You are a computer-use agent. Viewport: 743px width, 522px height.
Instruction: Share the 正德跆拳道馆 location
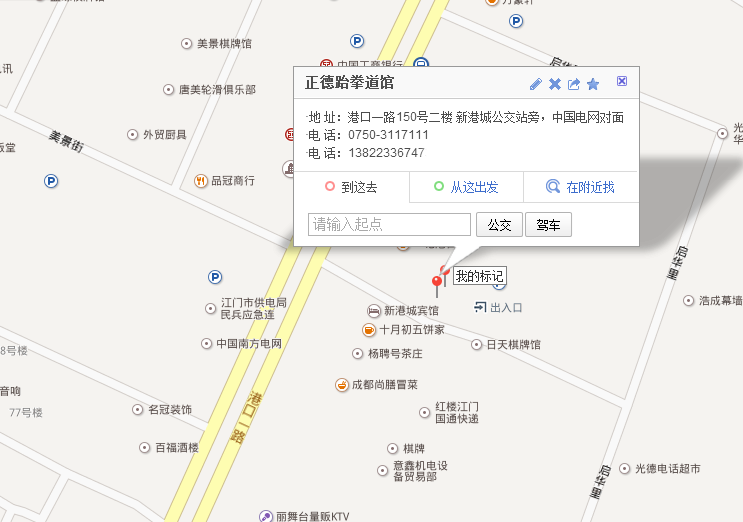[574, 84]
